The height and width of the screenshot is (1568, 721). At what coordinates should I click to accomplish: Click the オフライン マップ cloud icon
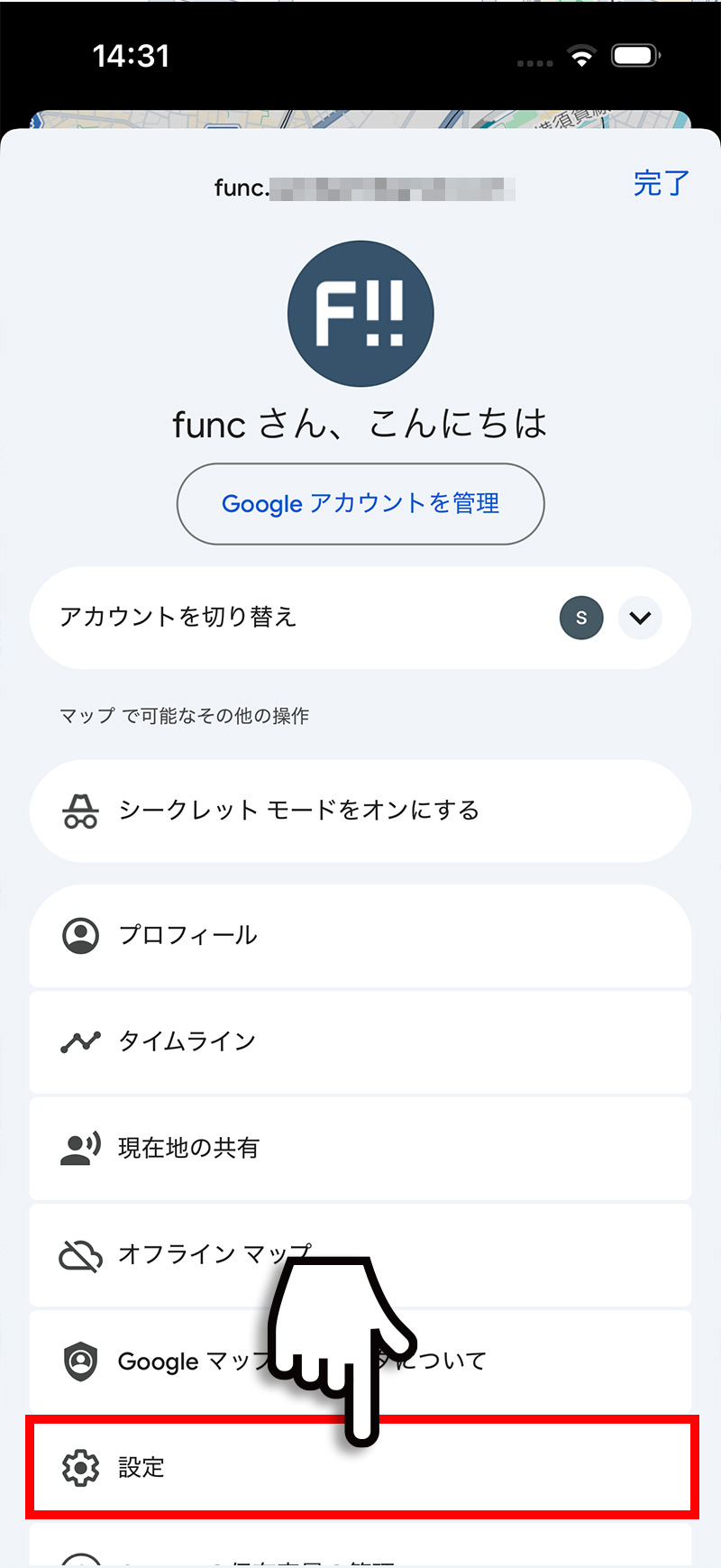[x=81, y=1254]
